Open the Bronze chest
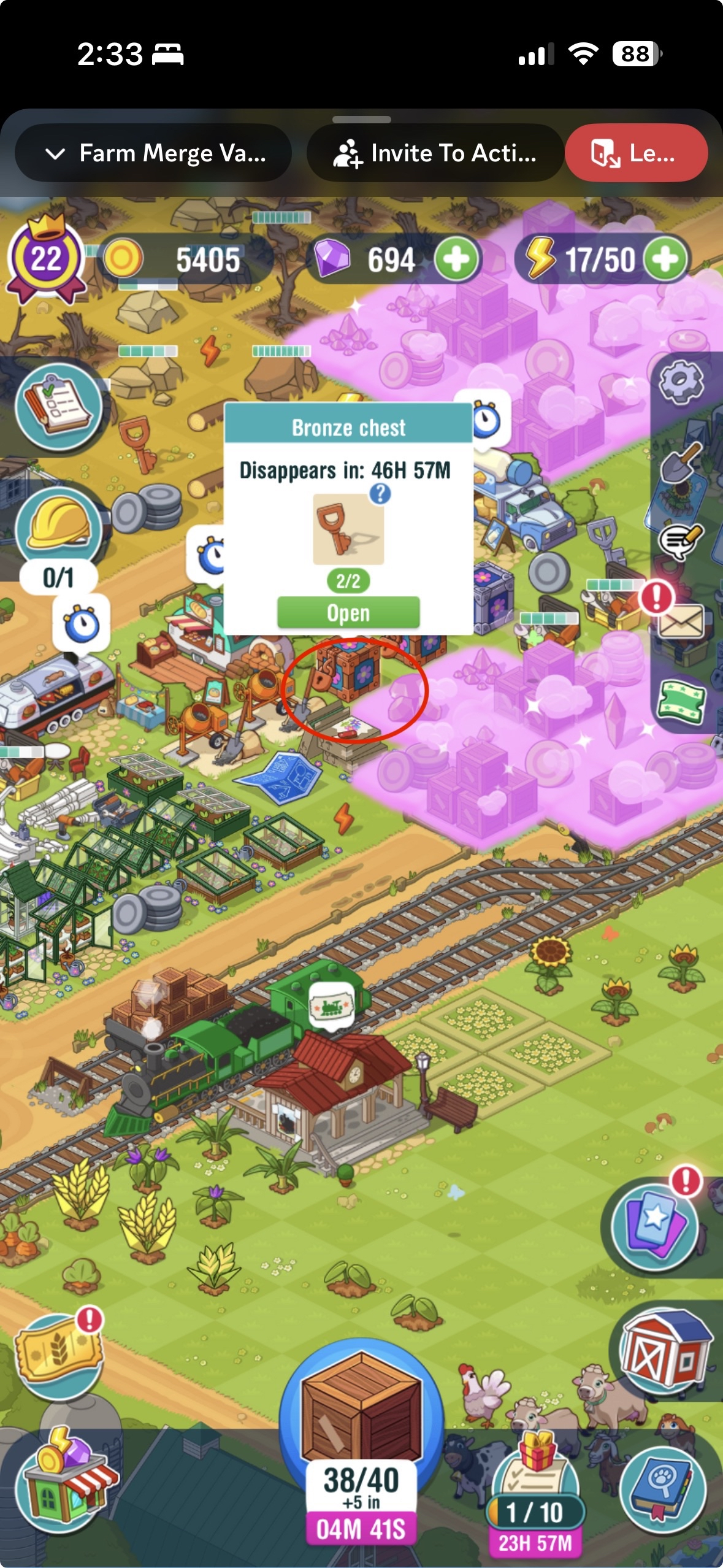723x1568 pixels. point(348,612)
